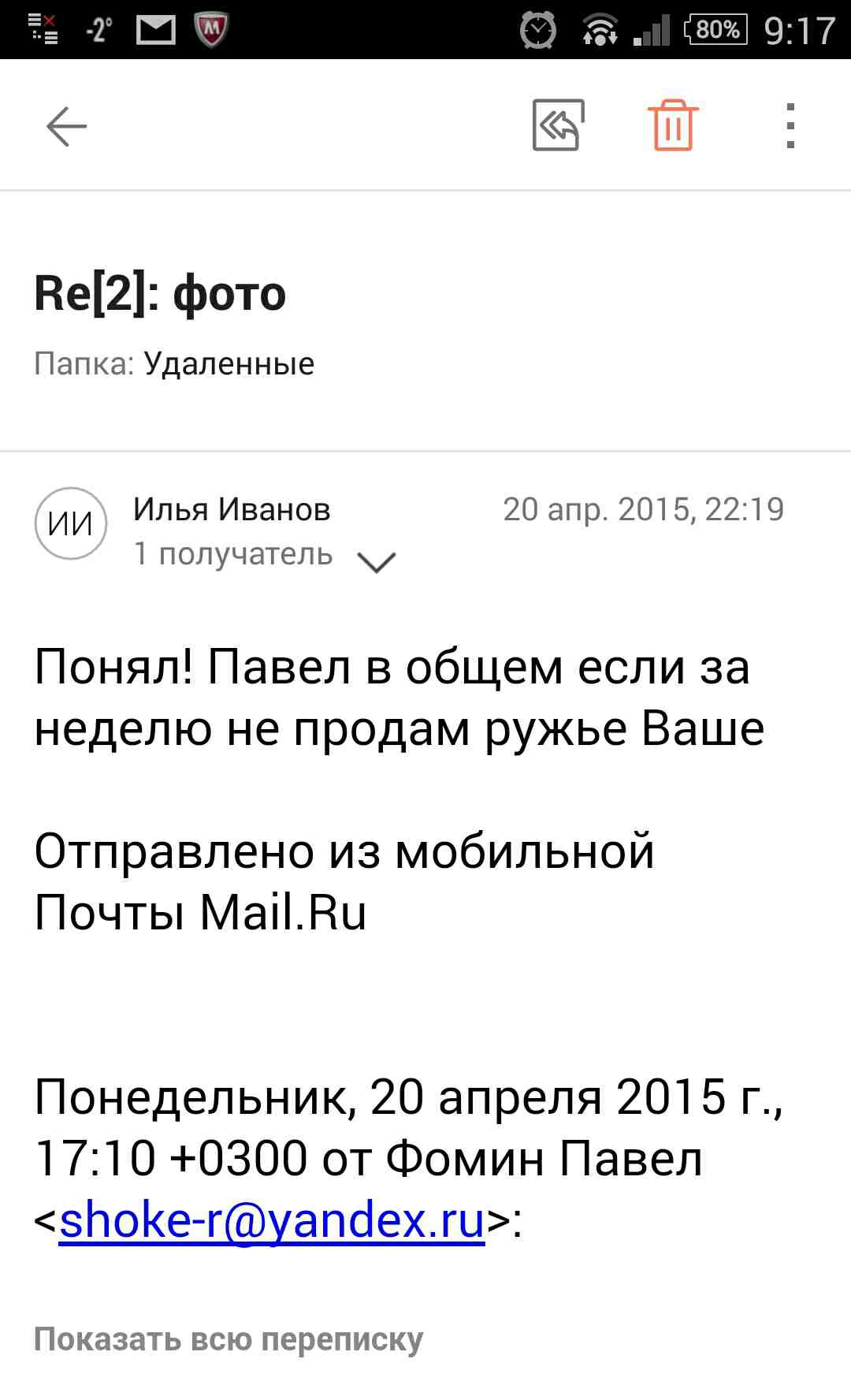851x1400 pixels.
Task: Open the three-dot overflow menu
Action: 790,126
